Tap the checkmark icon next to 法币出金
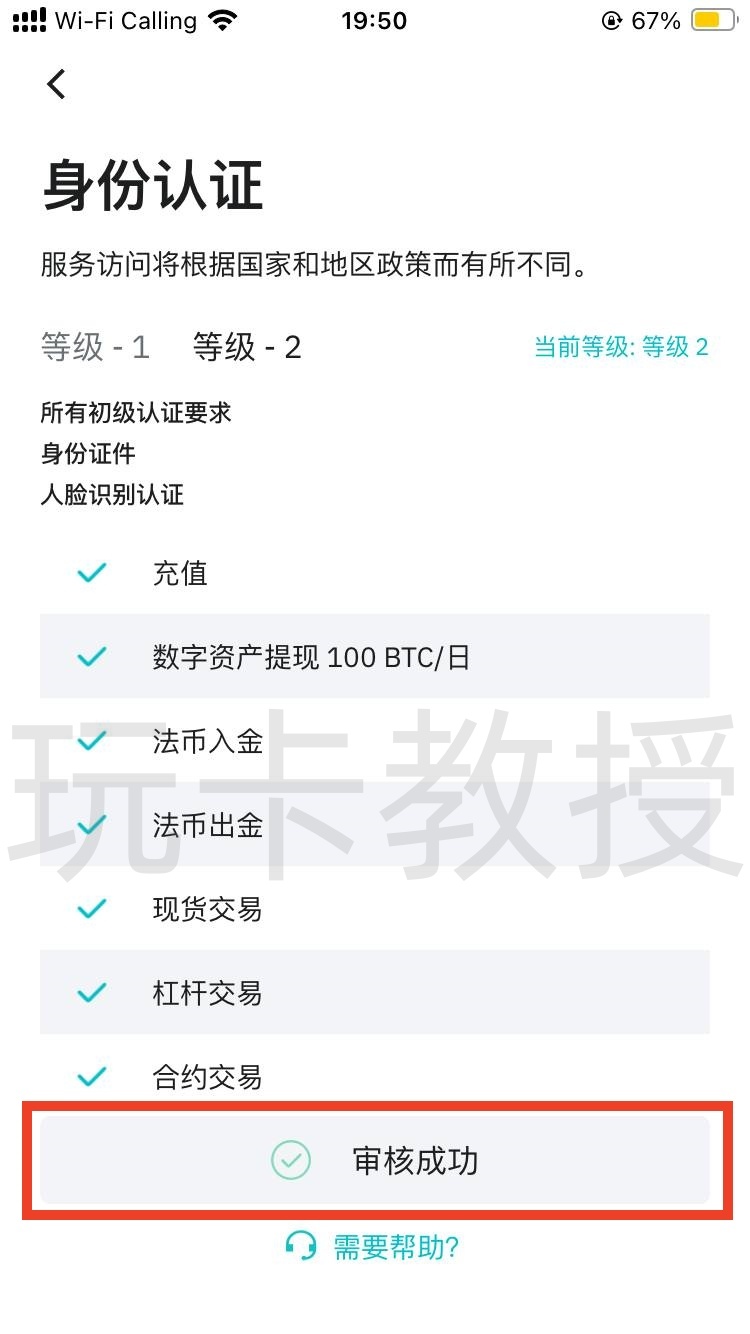 point(91,825)
